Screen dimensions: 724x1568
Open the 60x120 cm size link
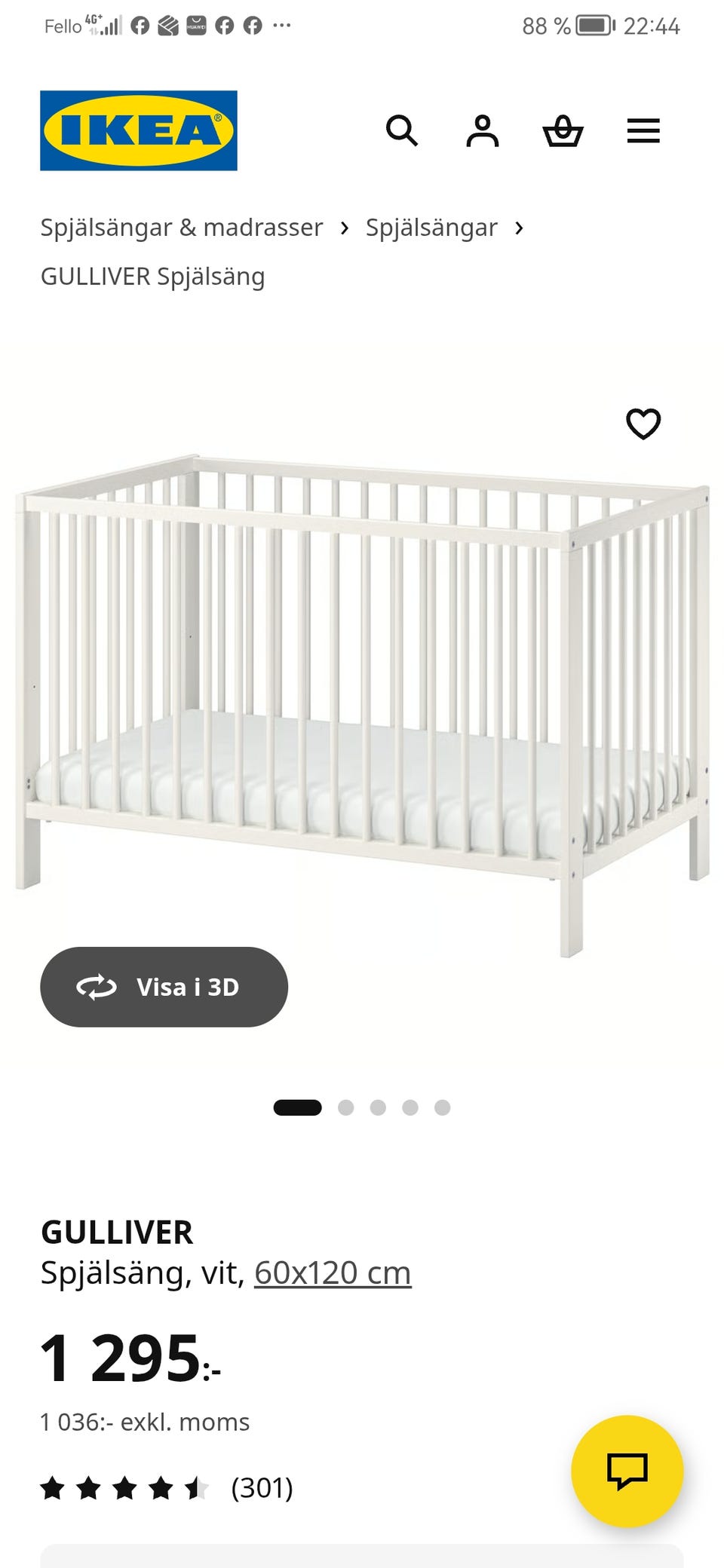click(x=333, y=1273)
